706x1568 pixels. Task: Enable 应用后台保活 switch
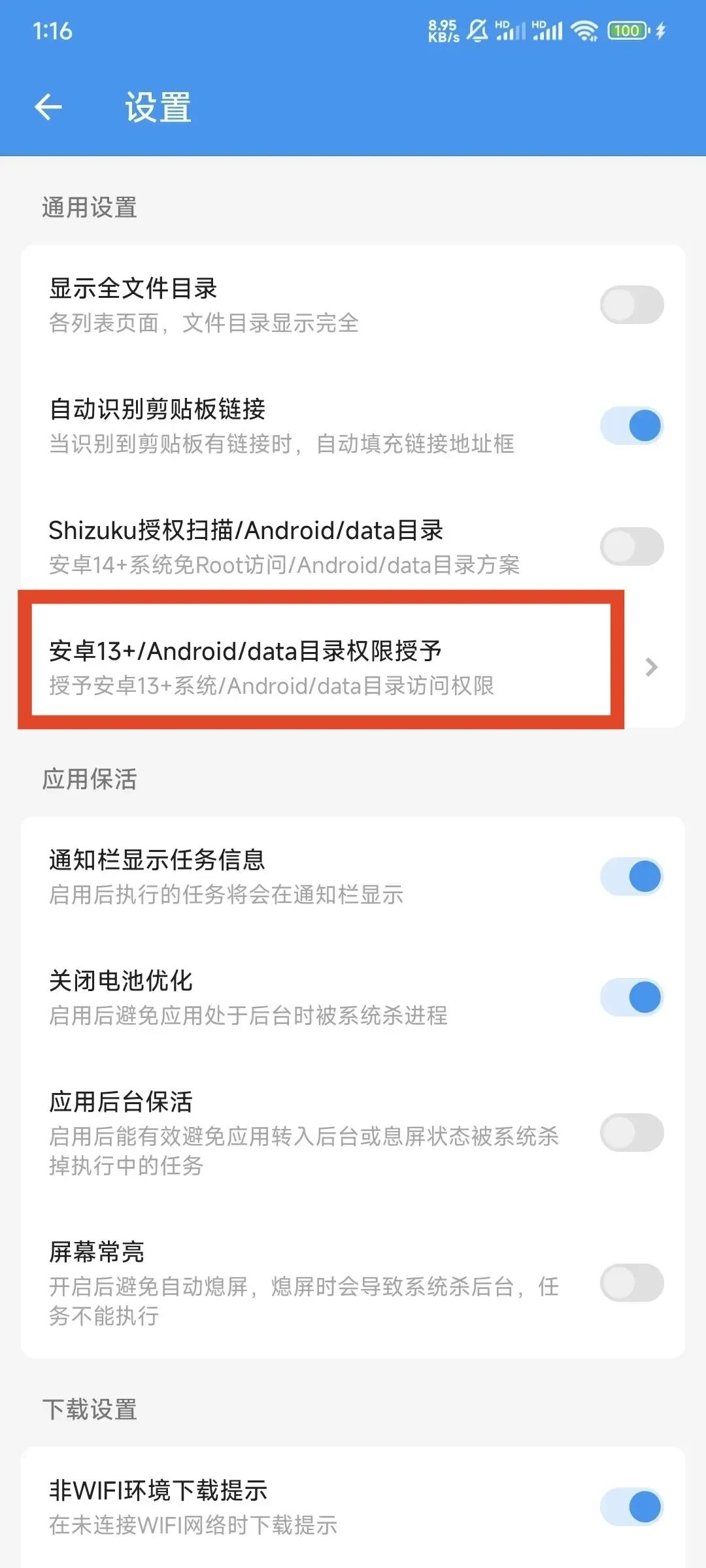631,1133
